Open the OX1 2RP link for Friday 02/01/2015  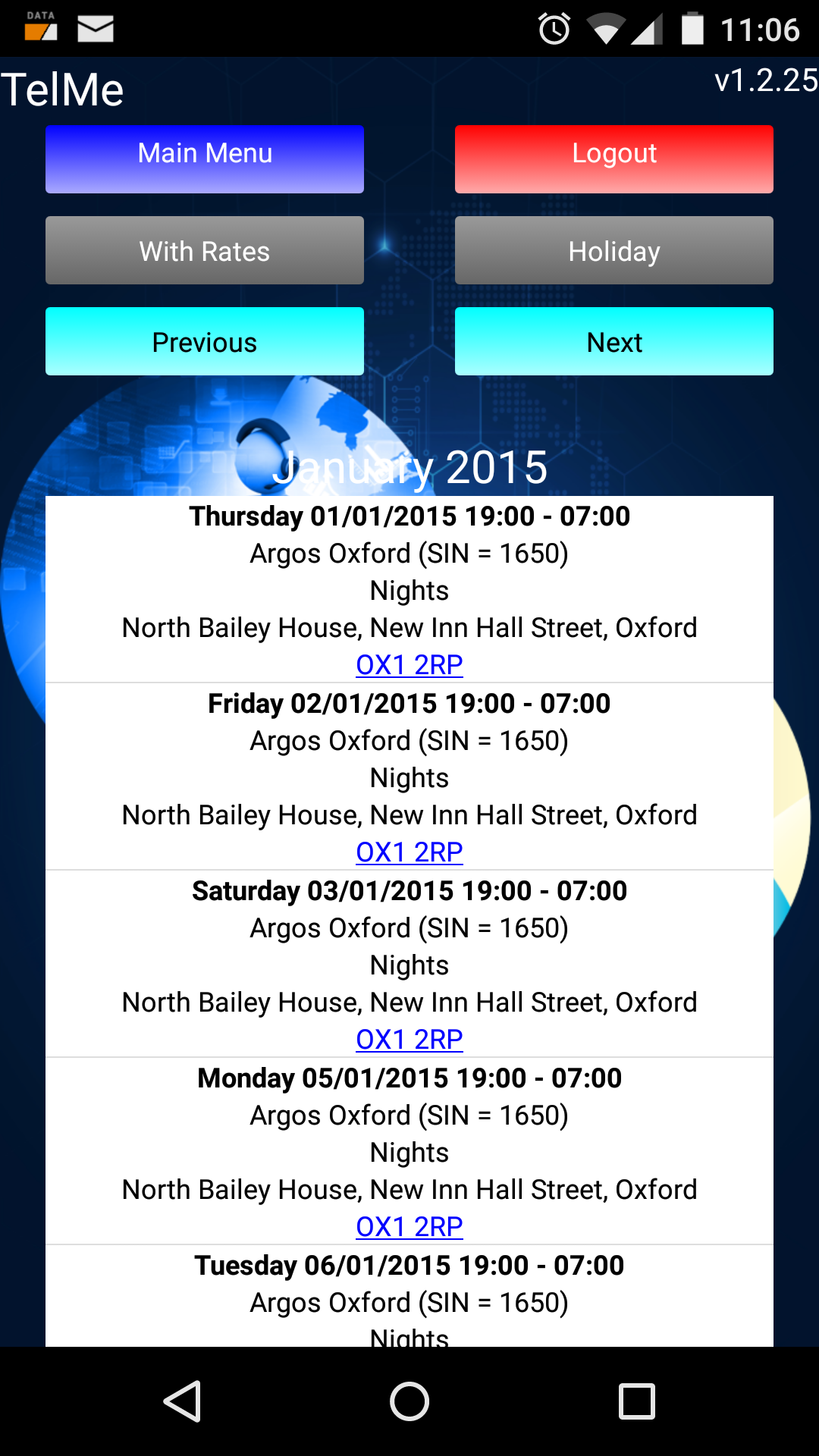click(409, 852)
